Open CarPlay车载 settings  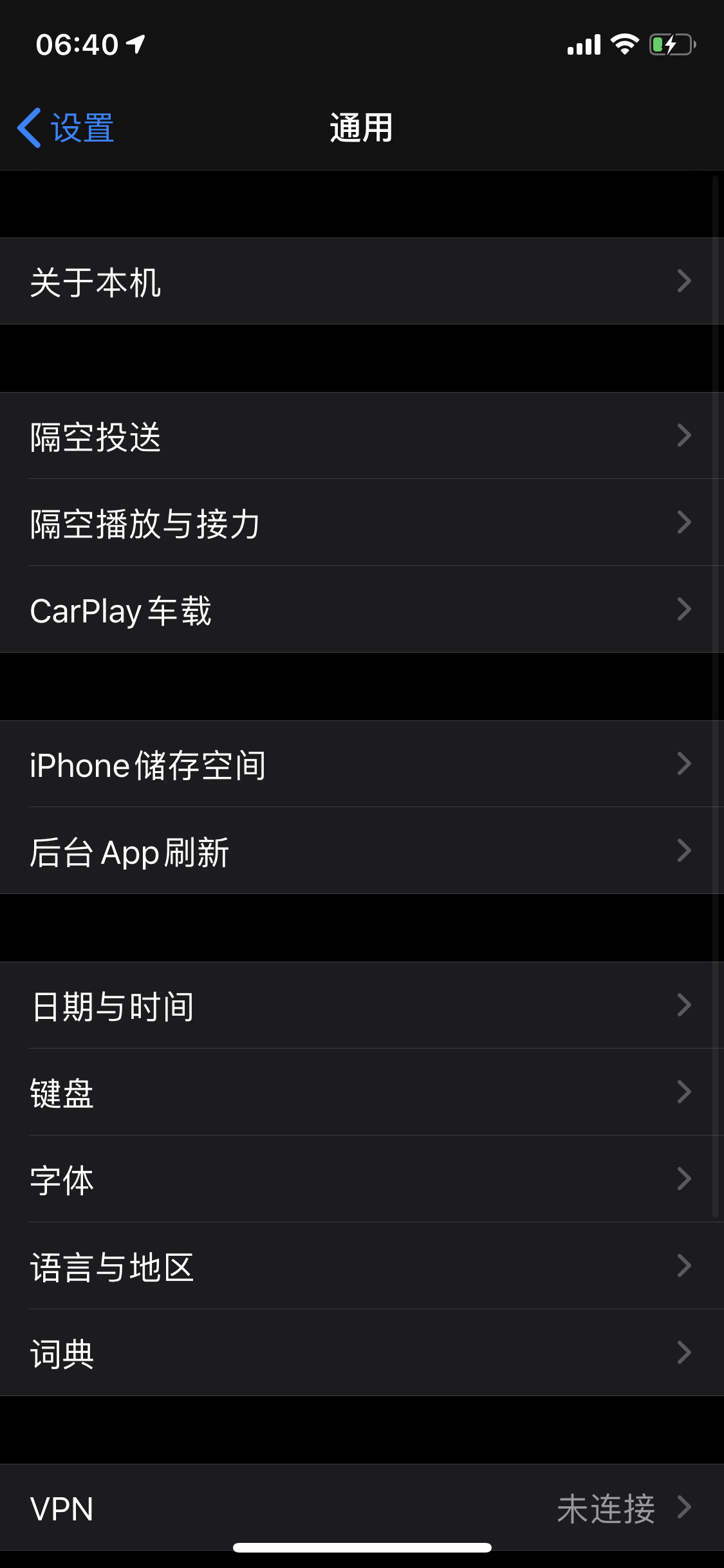click(x=360, y=610)
